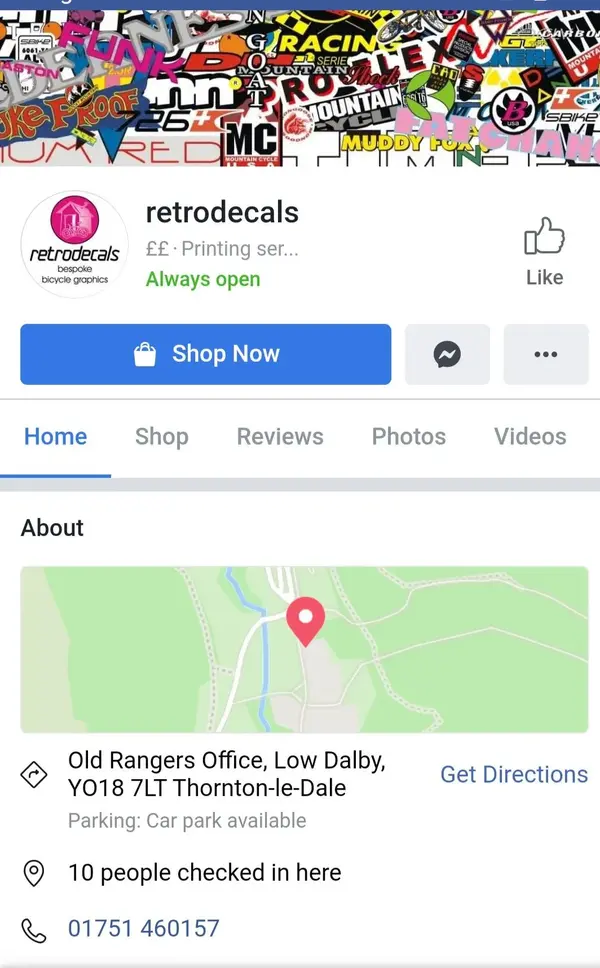The height and width of the screenshot is (968, 600).
Task: Switch to the Home tab
Action: (55, 437)
